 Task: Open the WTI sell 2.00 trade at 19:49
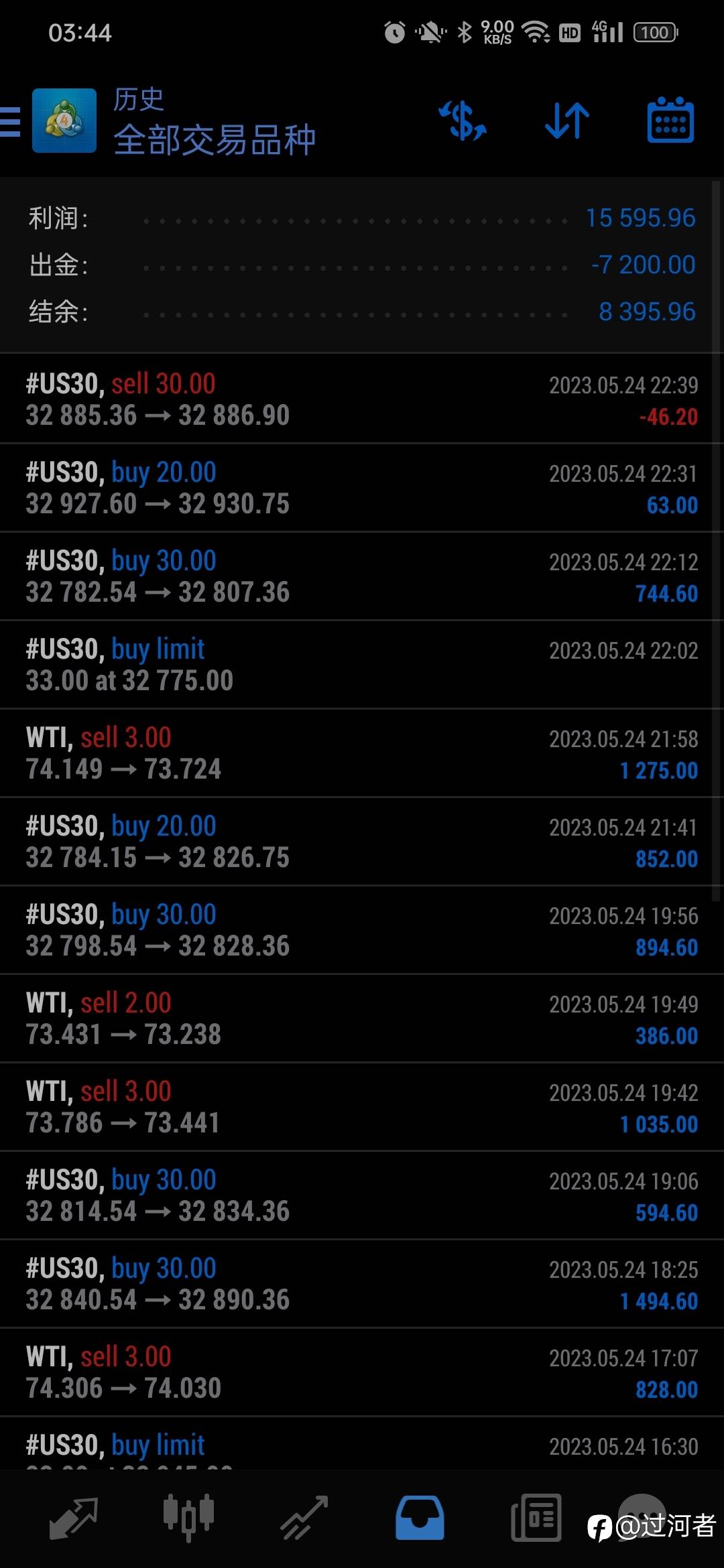click(362, 1019)
